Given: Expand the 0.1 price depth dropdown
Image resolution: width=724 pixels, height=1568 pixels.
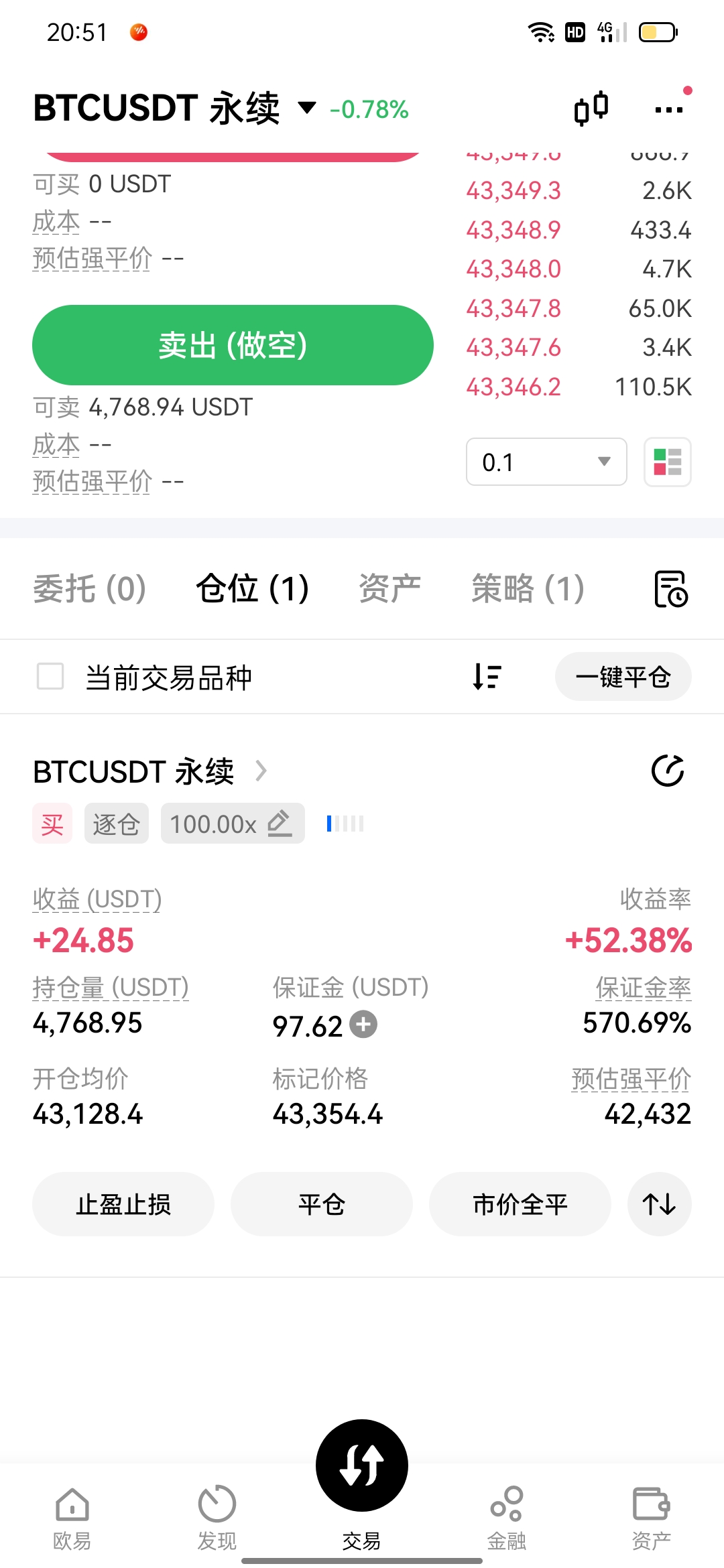Looking at the screenshot, I should tap(546, 462).
